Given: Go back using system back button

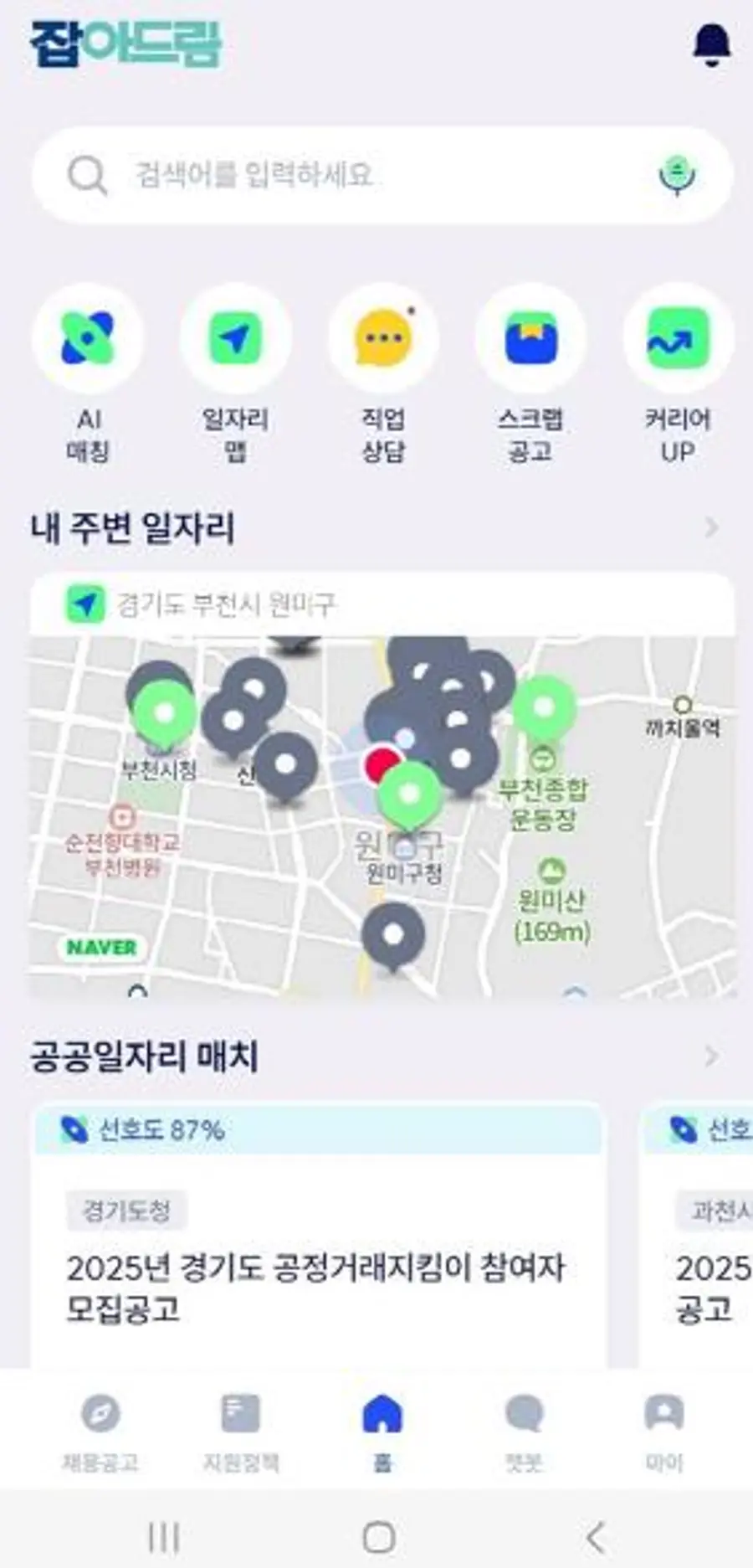Looking at the screenshot, I should click(595, 1537).
